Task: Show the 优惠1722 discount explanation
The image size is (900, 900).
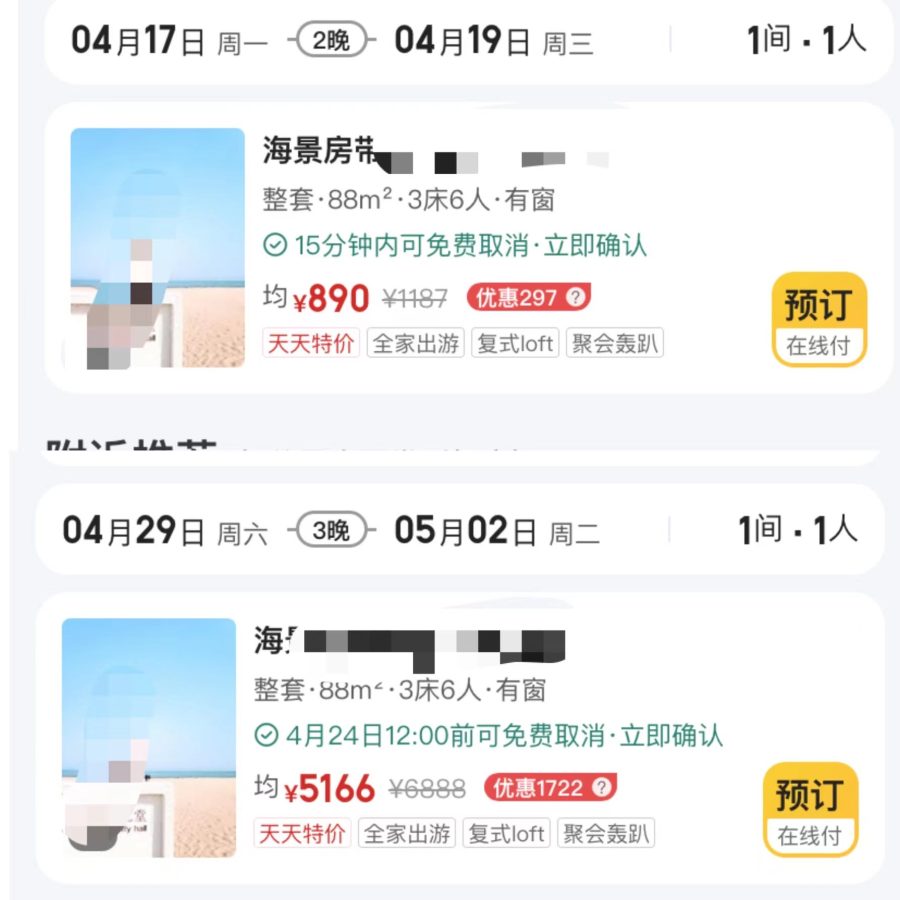Action: coord(548,788)
